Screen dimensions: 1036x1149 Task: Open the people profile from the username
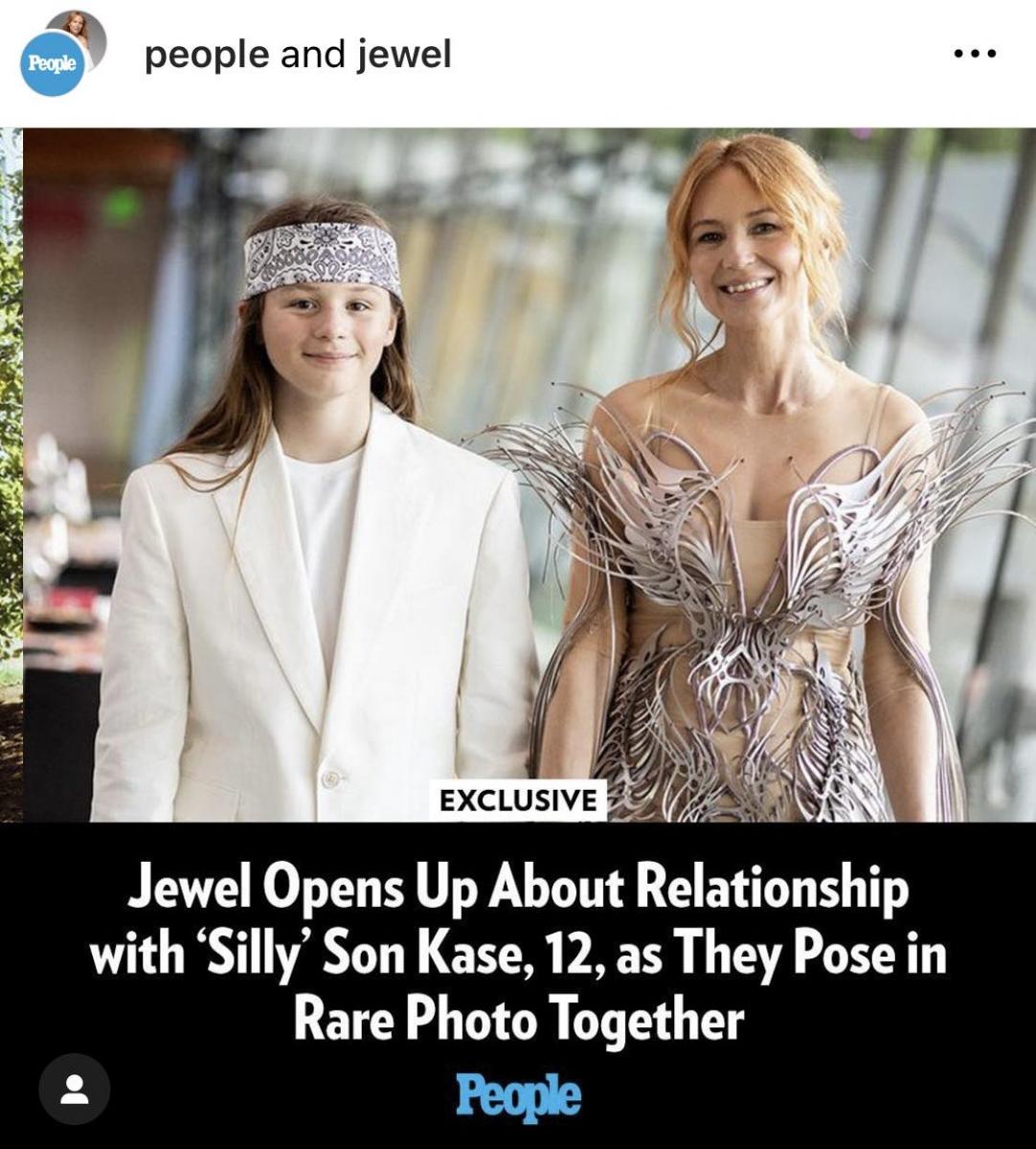[206, 55]
